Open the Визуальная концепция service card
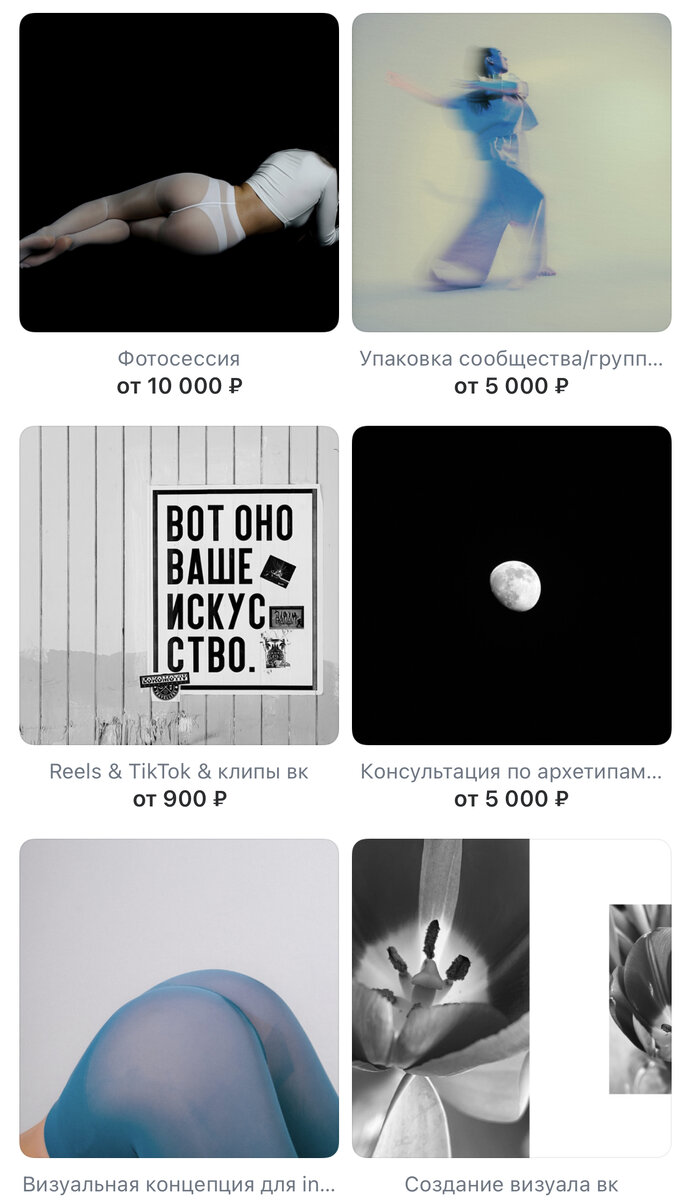 [x=179, y=998]
